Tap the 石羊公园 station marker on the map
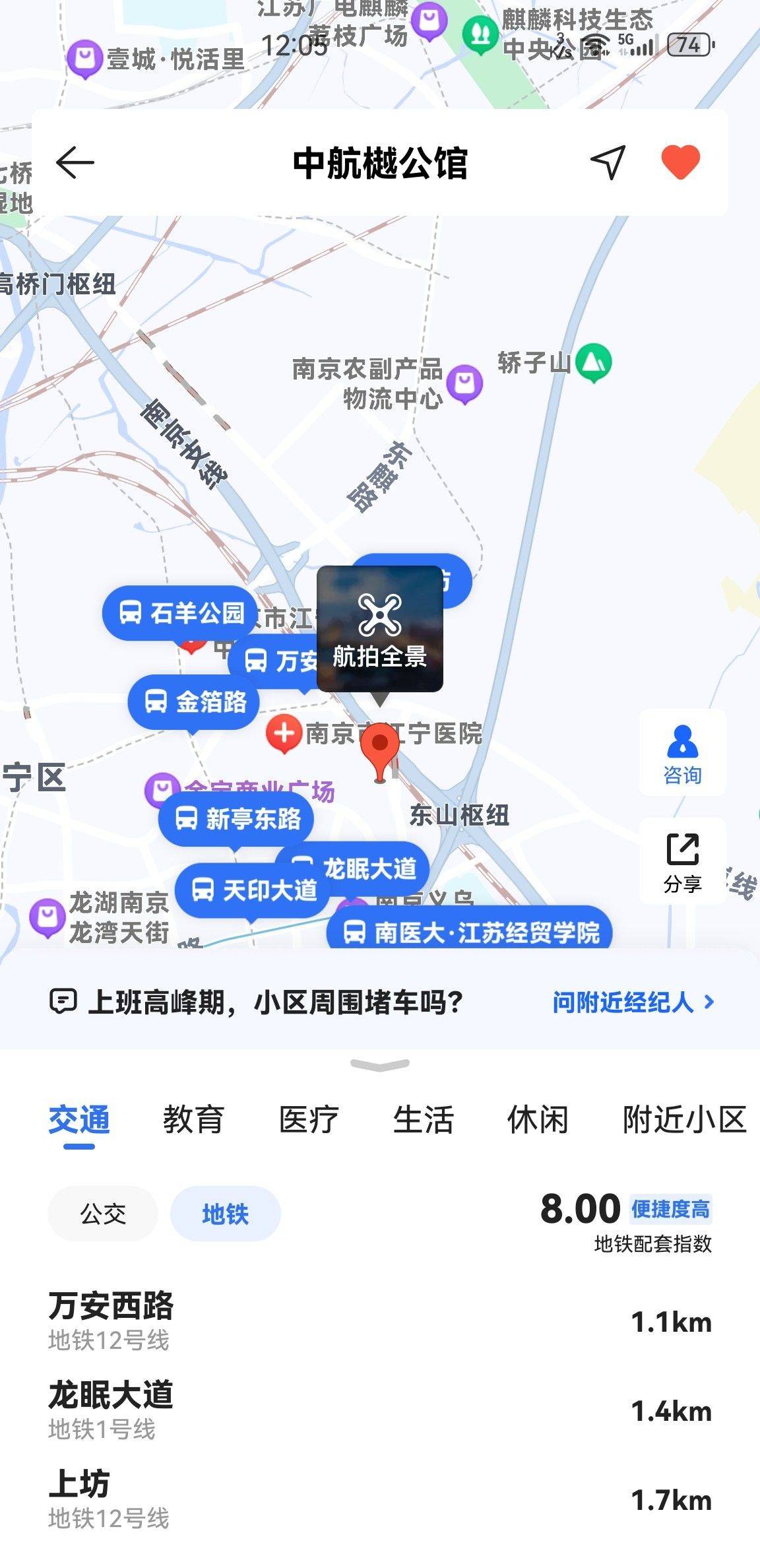 click(x=180, y=613)
